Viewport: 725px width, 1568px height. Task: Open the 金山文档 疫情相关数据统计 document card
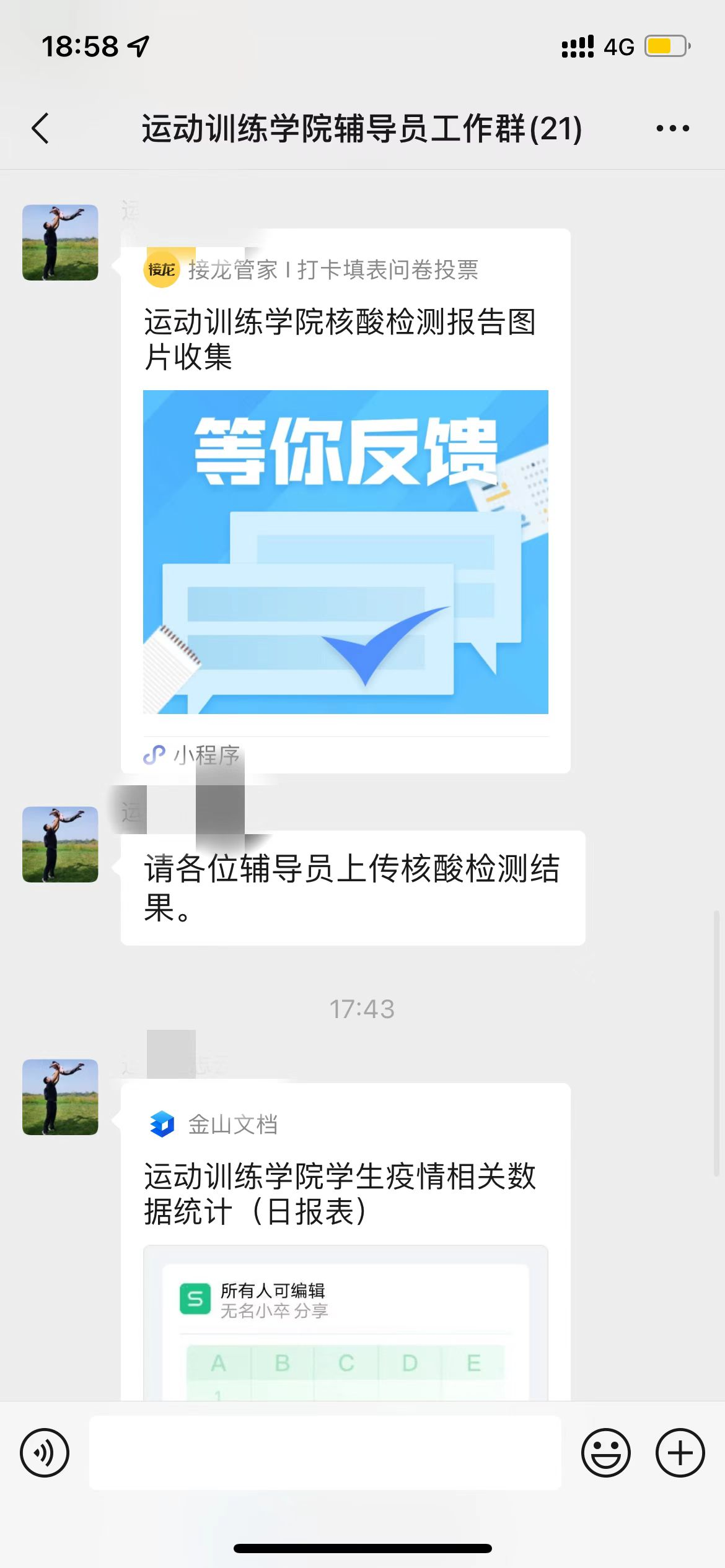coord(345,1239)
